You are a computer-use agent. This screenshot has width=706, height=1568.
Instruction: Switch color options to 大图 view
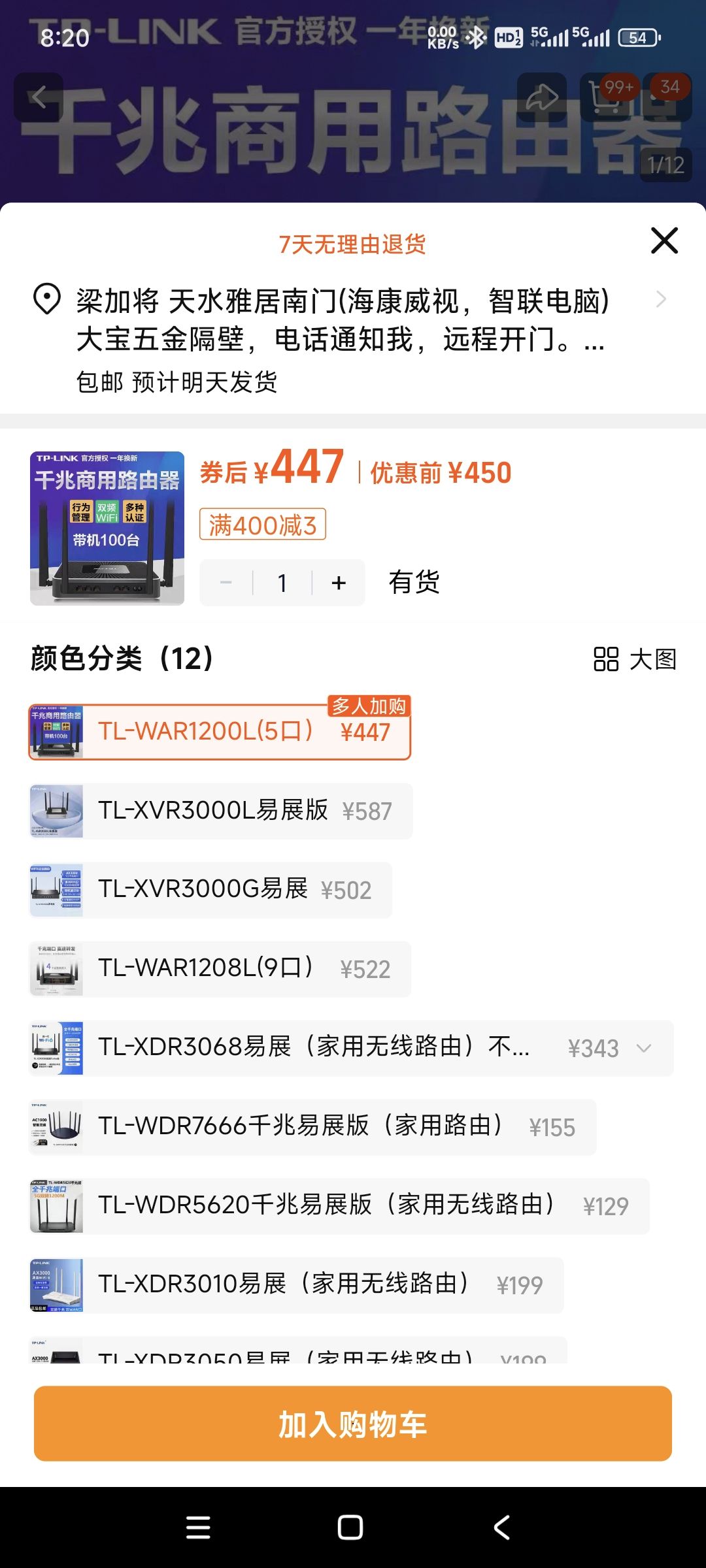click(x=635, y=659)
